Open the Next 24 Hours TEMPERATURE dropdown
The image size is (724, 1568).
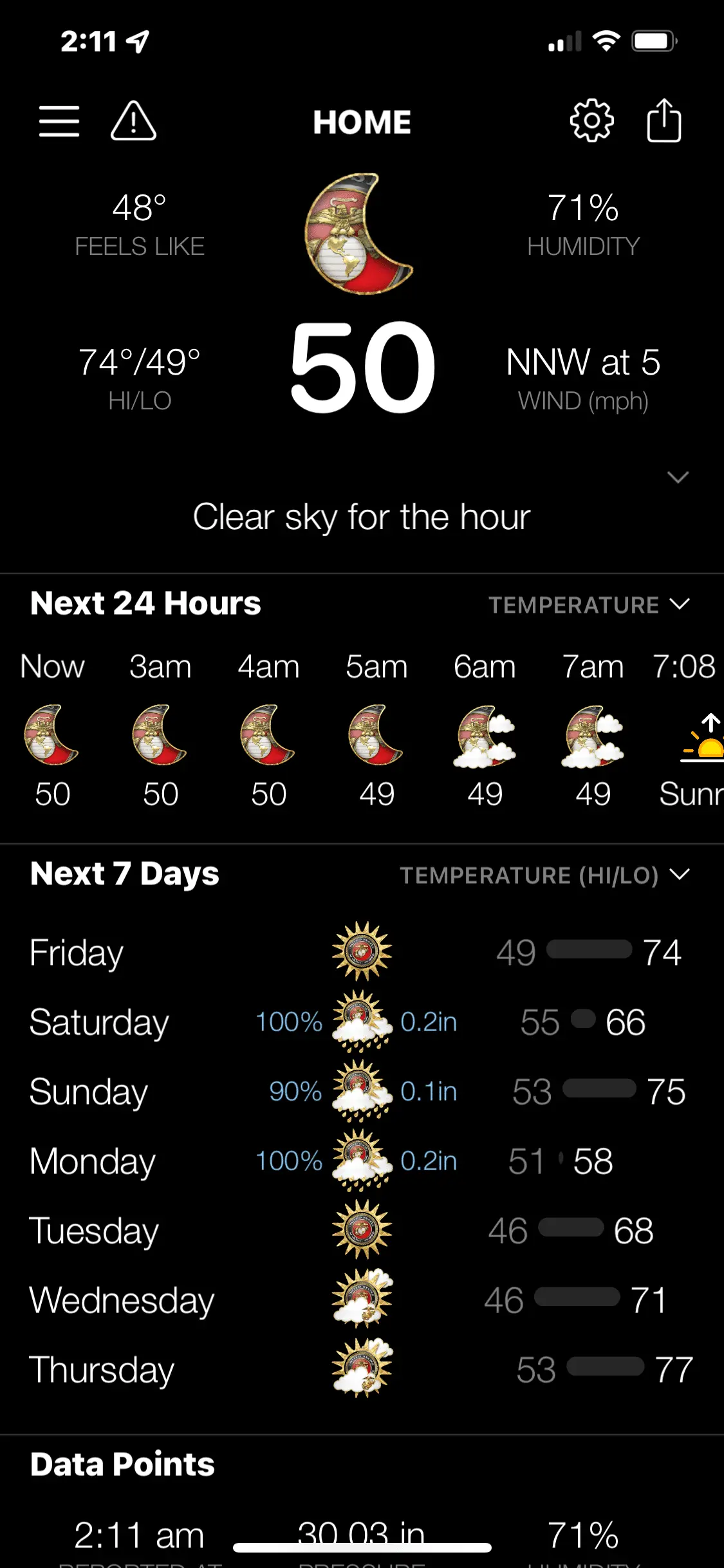588,604
